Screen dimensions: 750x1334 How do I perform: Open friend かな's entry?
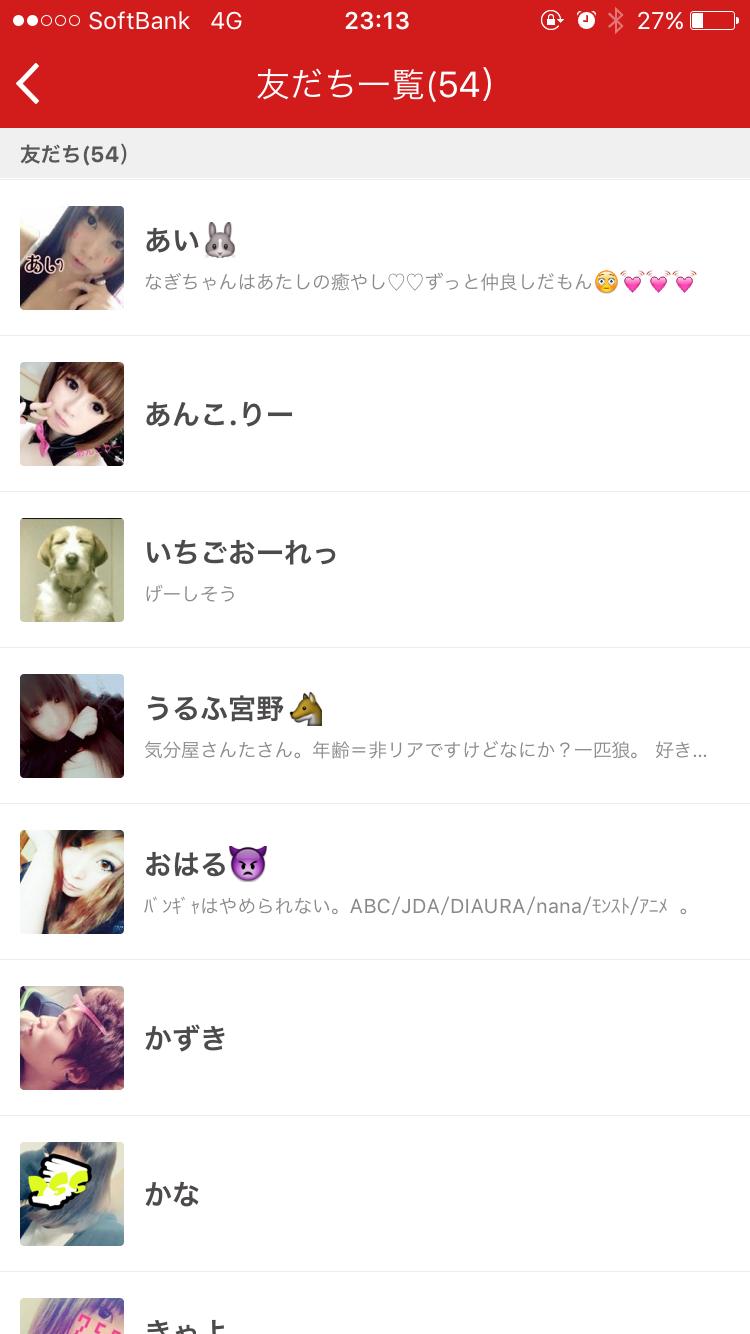(x=375, y=1194)
